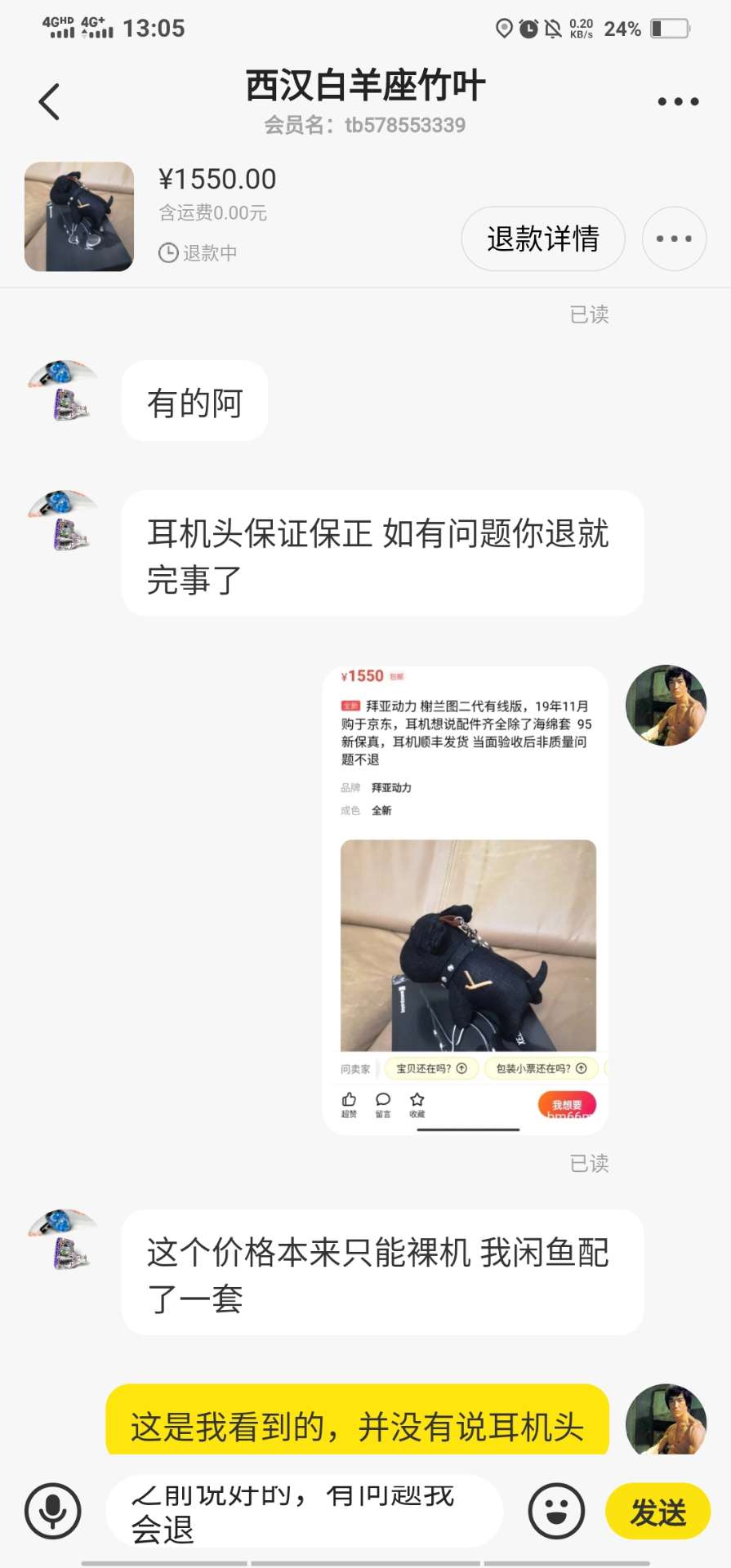Send the message with 发送
Viewport: 731px width, 1568px height.
tap(657, 1511)
